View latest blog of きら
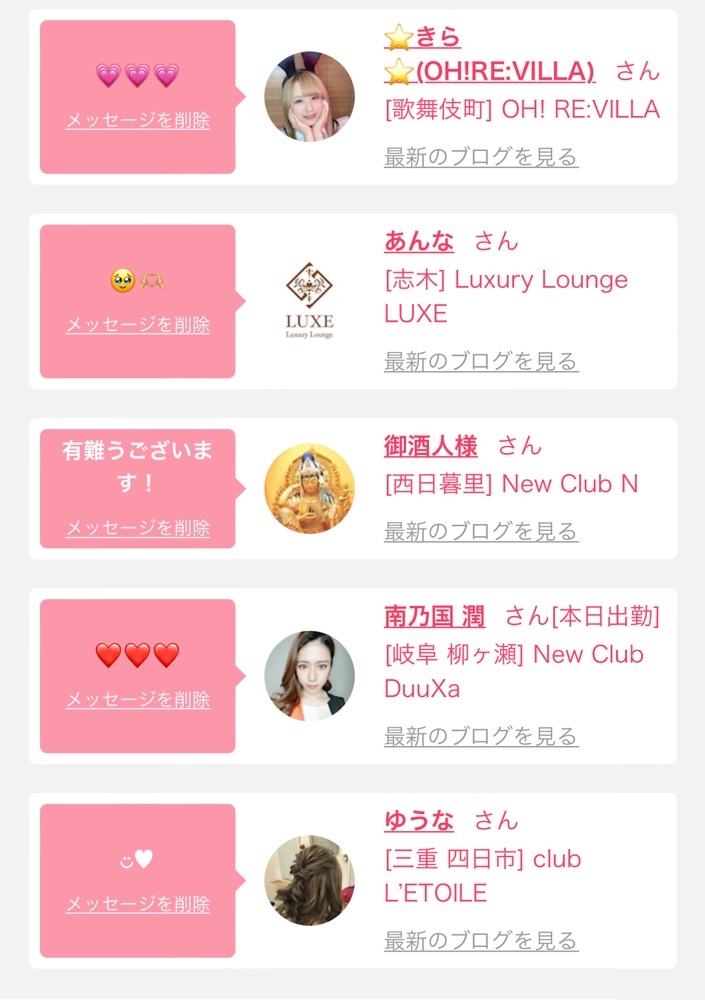The image size is (705, 1000). 481,156
